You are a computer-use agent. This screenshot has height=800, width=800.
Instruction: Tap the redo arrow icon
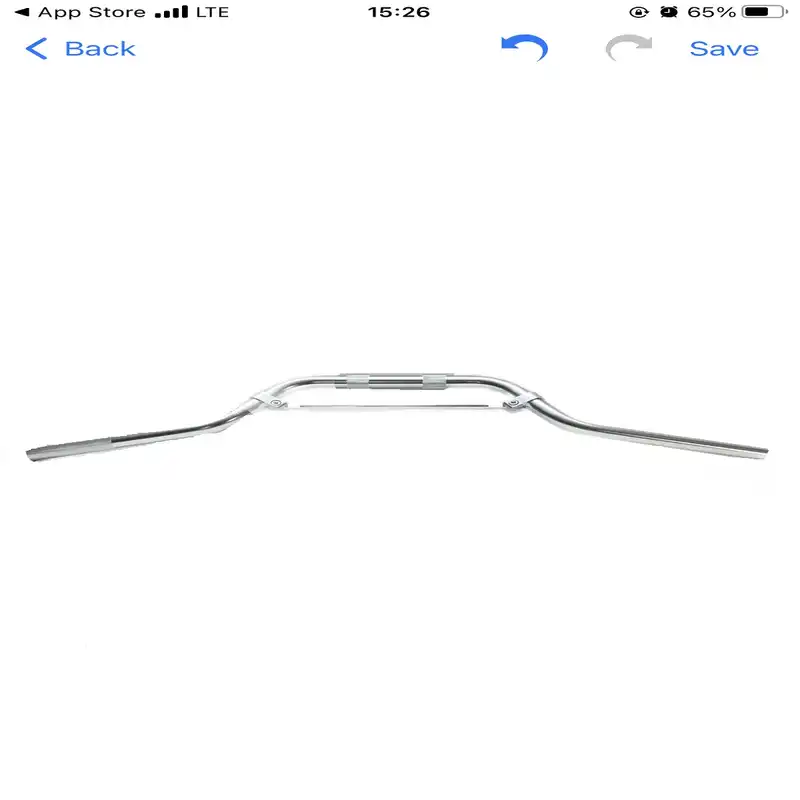click(x=629, y=48)
